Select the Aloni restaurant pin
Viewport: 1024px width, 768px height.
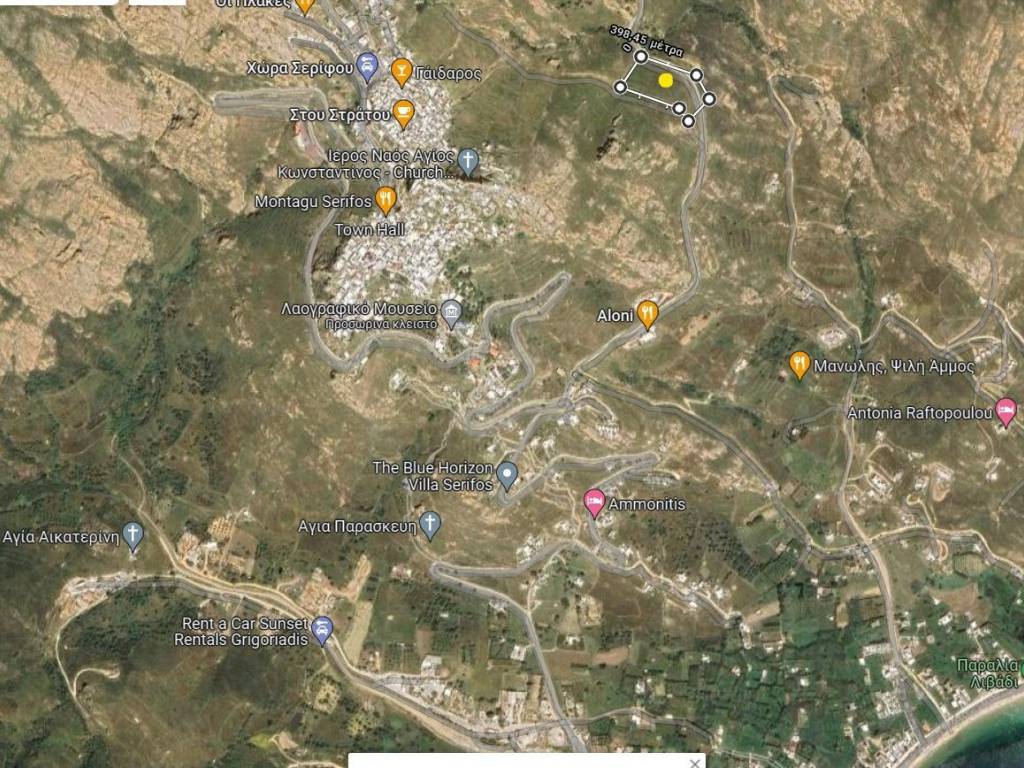click(x=648, y=315)
